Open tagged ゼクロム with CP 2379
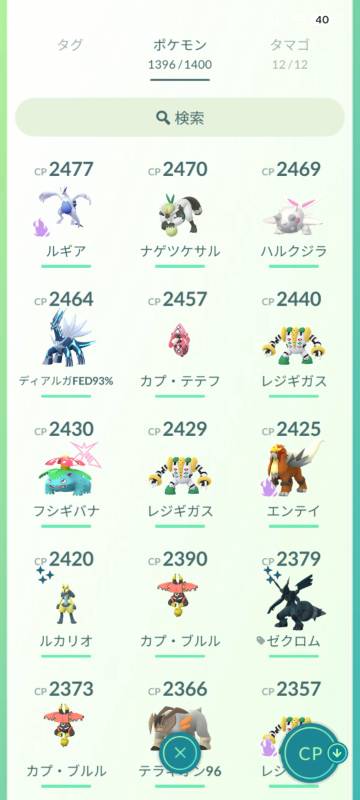 [293, 605]
